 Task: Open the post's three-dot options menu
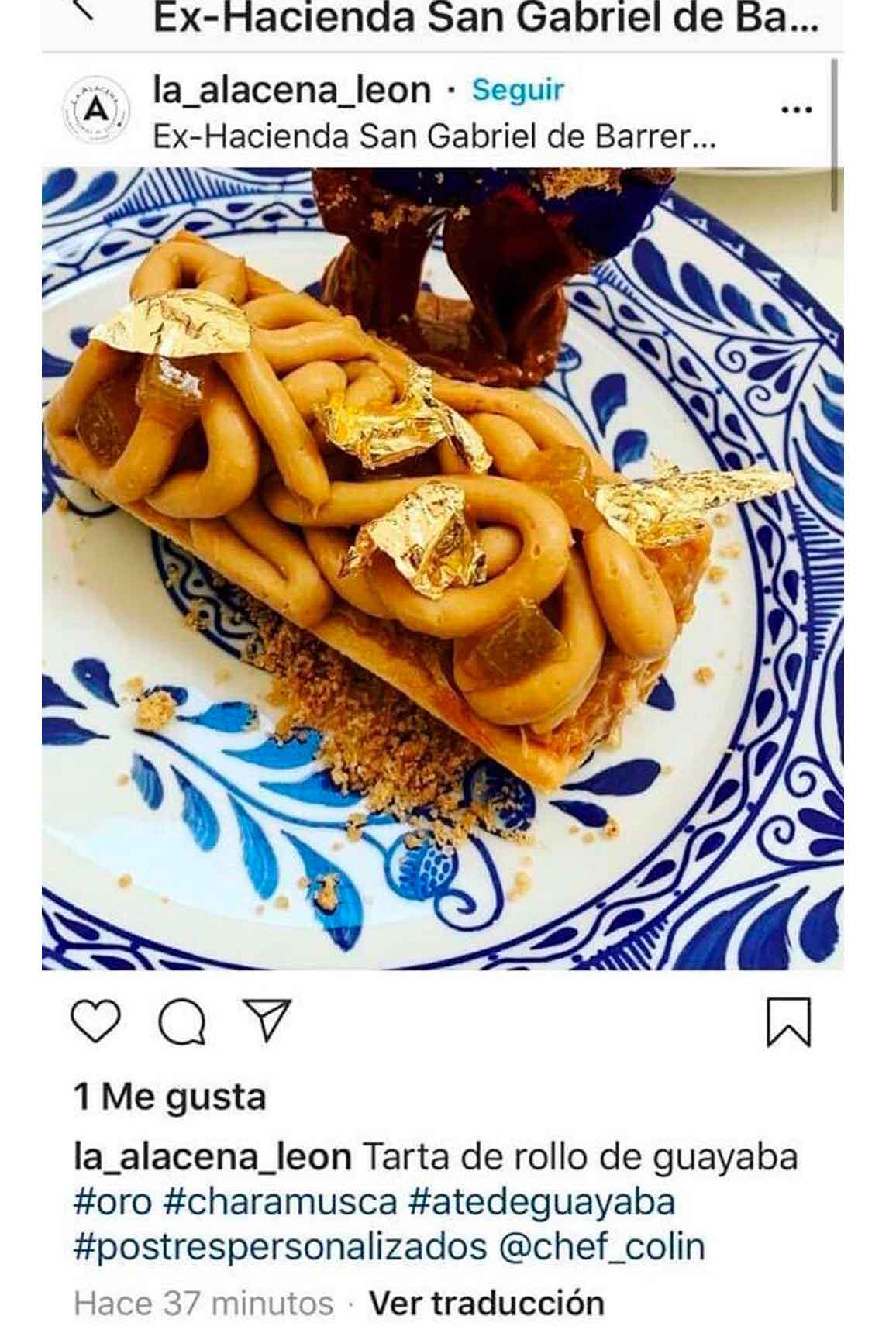(x=795, y=111)
